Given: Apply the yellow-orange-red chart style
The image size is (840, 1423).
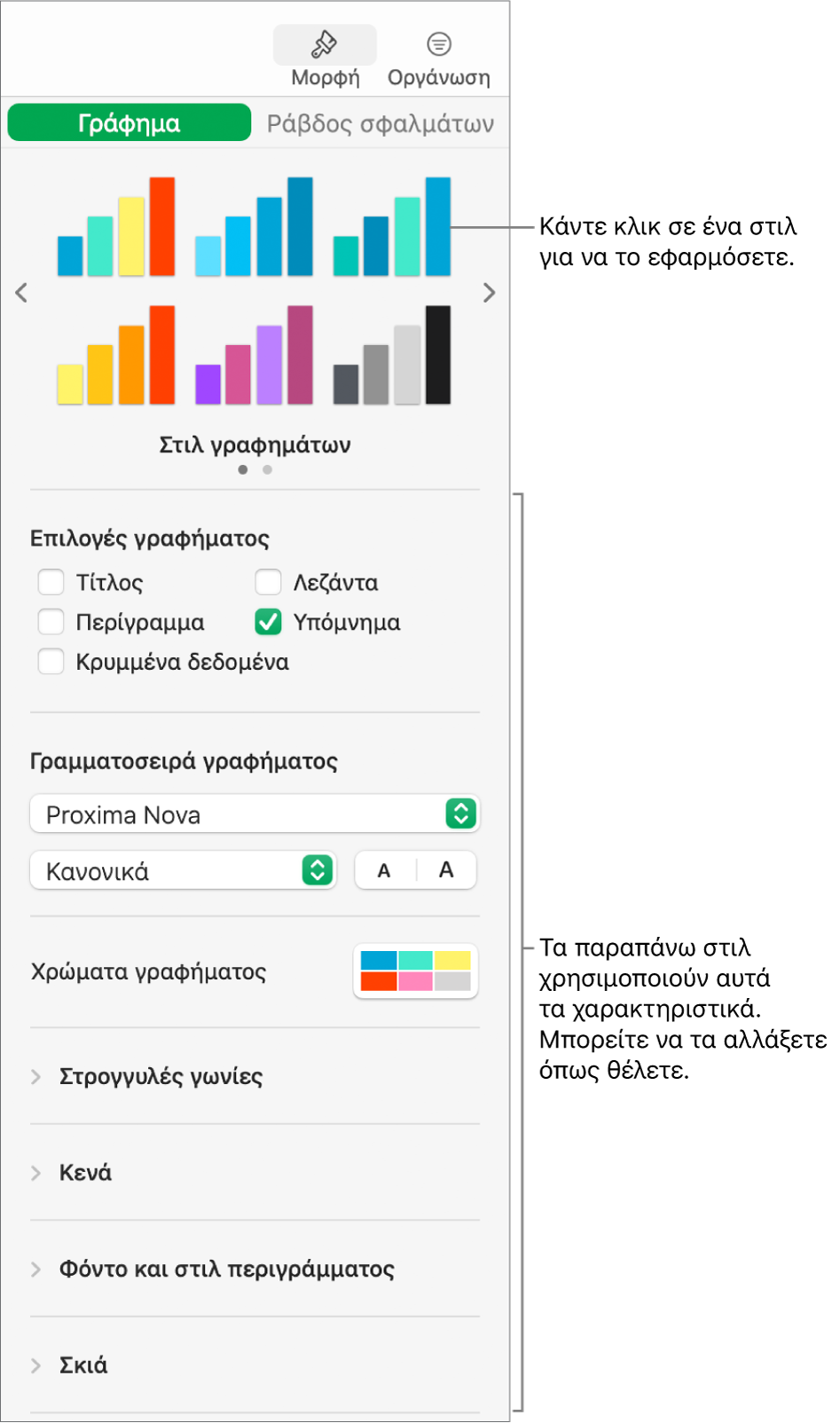Looking at the screenshot, I should 116,356.
